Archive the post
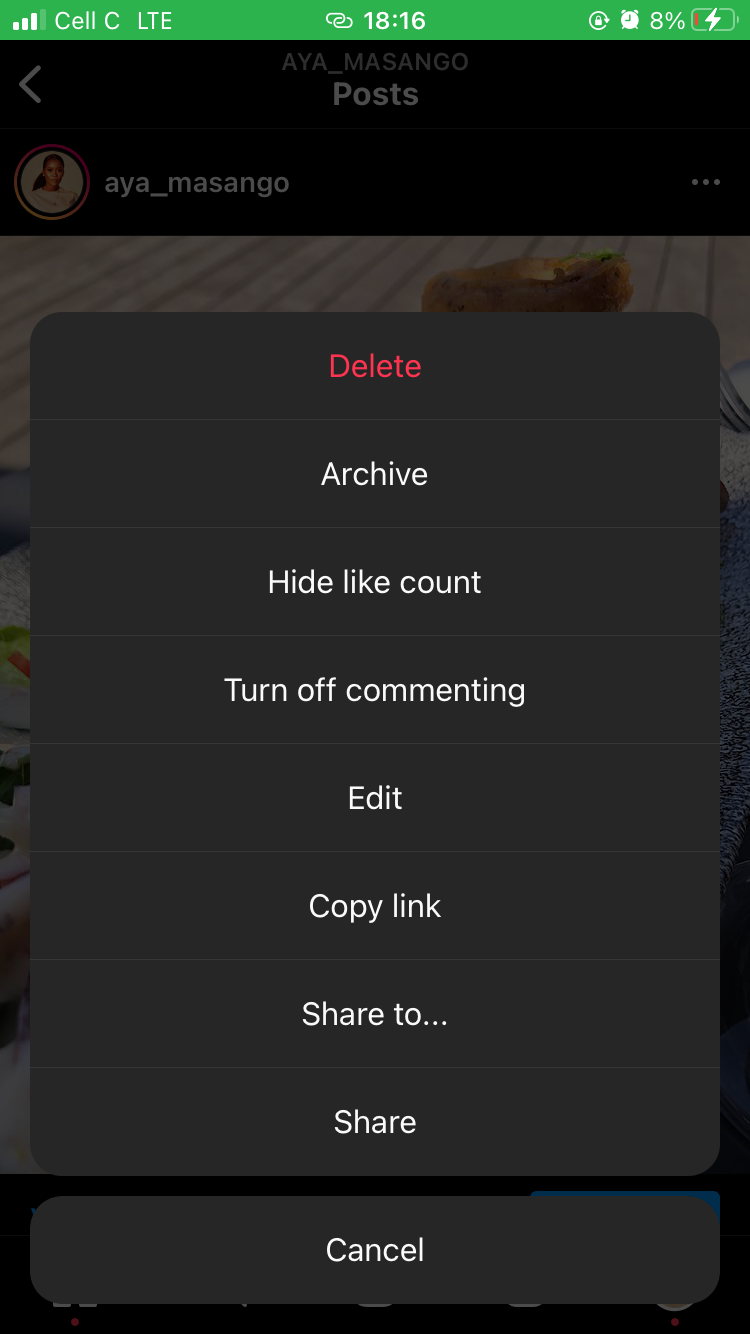The image size is (750, 1334). (x=375, y=474)
